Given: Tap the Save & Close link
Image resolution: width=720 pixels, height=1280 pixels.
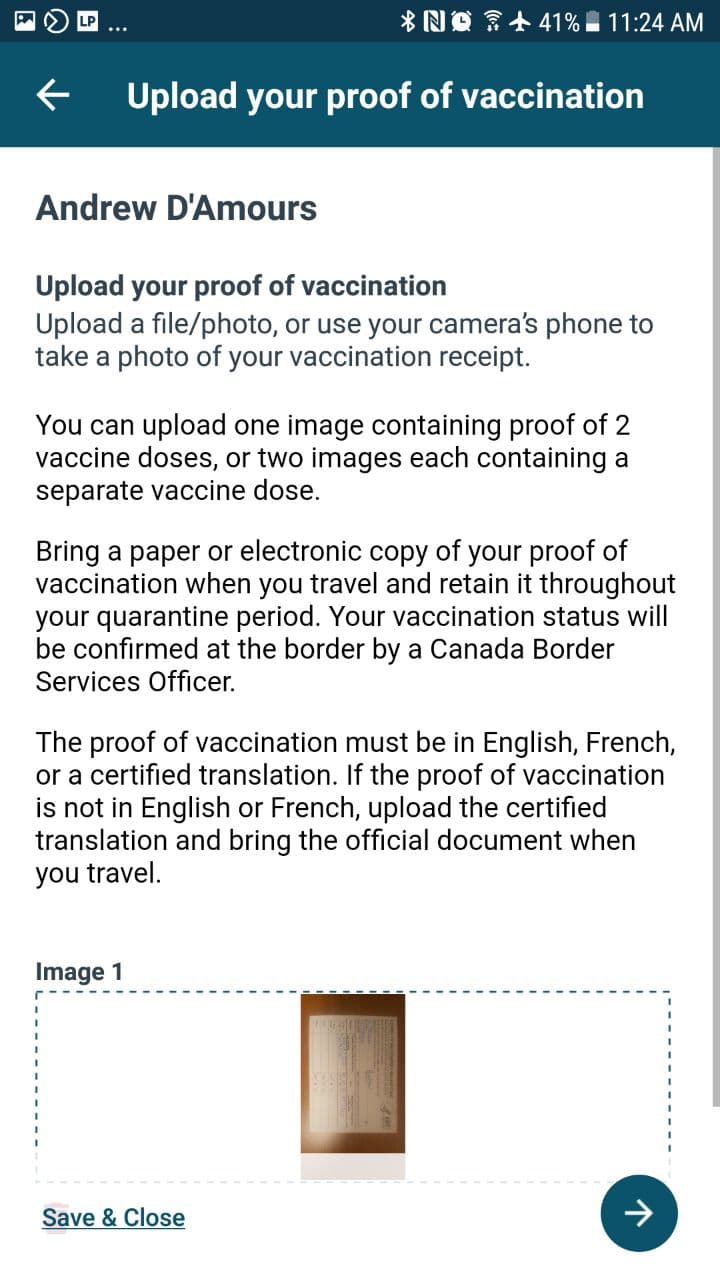Looking at the screenshot, I should (x=113, y=1217).
